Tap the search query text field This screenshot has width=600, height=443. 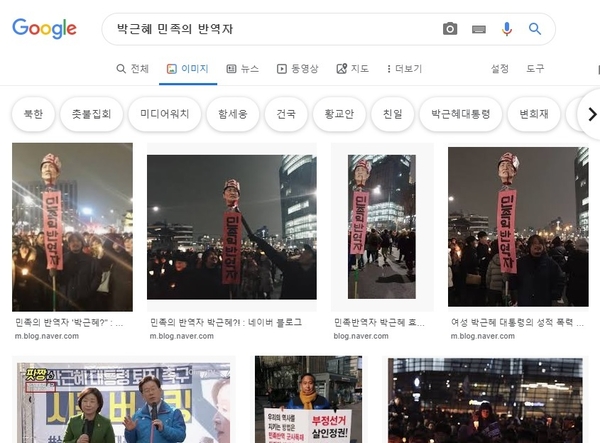click(270, 29)
